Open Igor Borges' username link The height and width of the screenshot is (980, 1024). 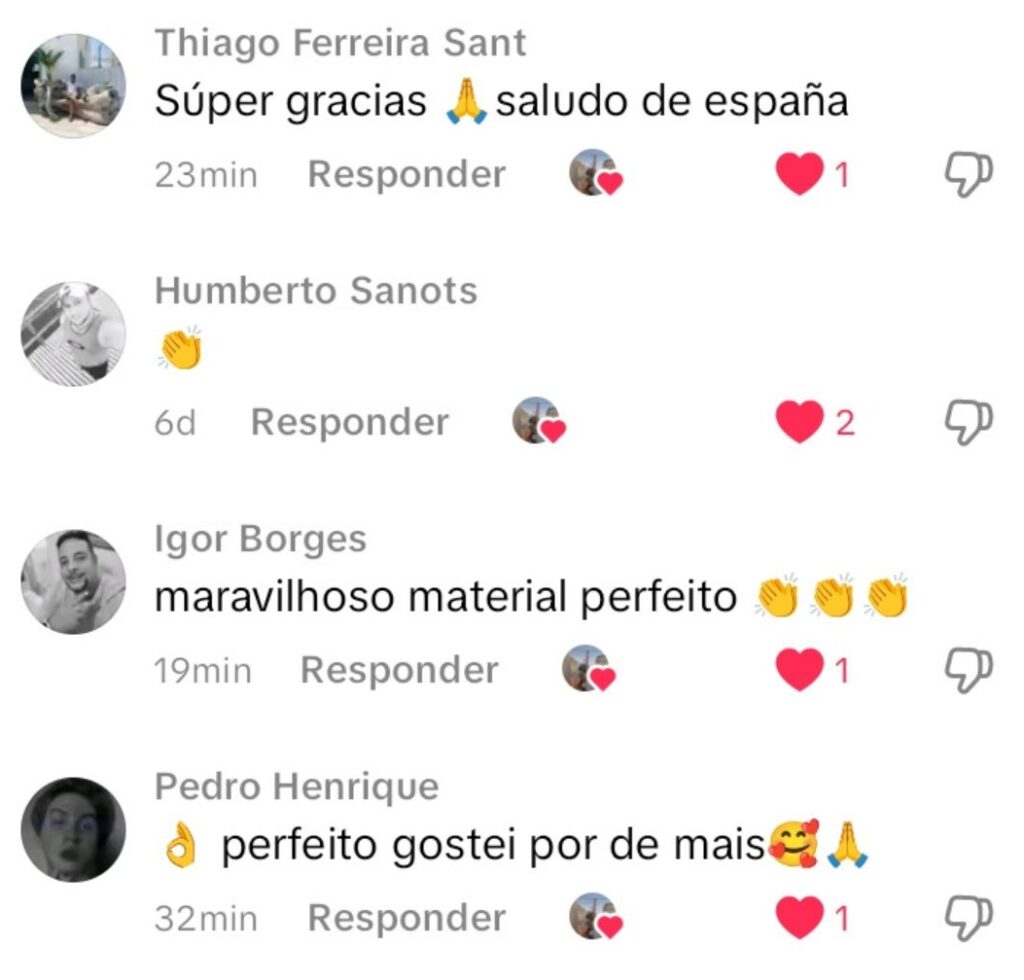coord(260,540)
